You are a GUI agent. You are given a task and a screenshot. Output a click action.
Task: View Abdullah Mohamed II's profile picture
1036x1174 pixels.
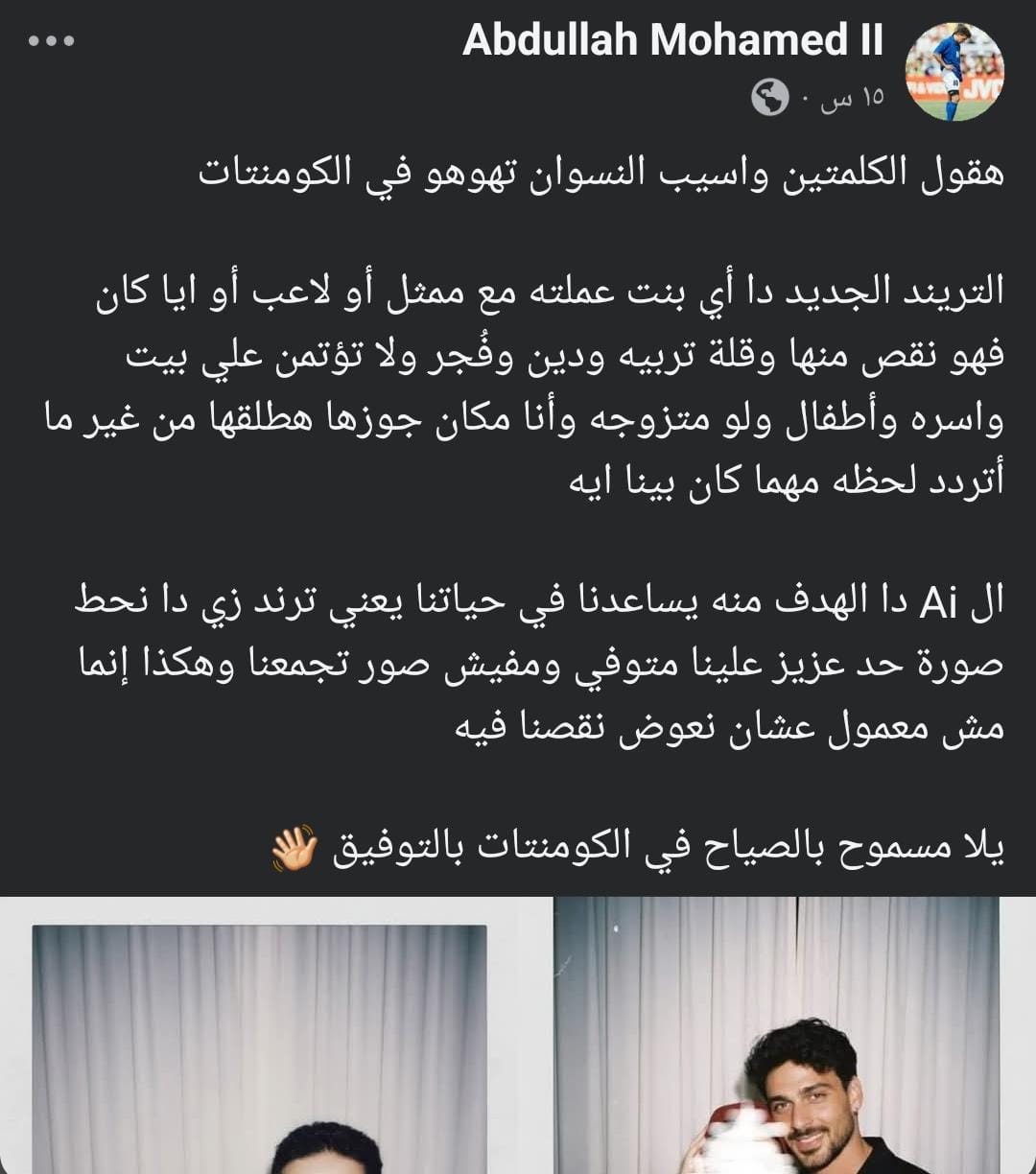click(x=954, y=72)
